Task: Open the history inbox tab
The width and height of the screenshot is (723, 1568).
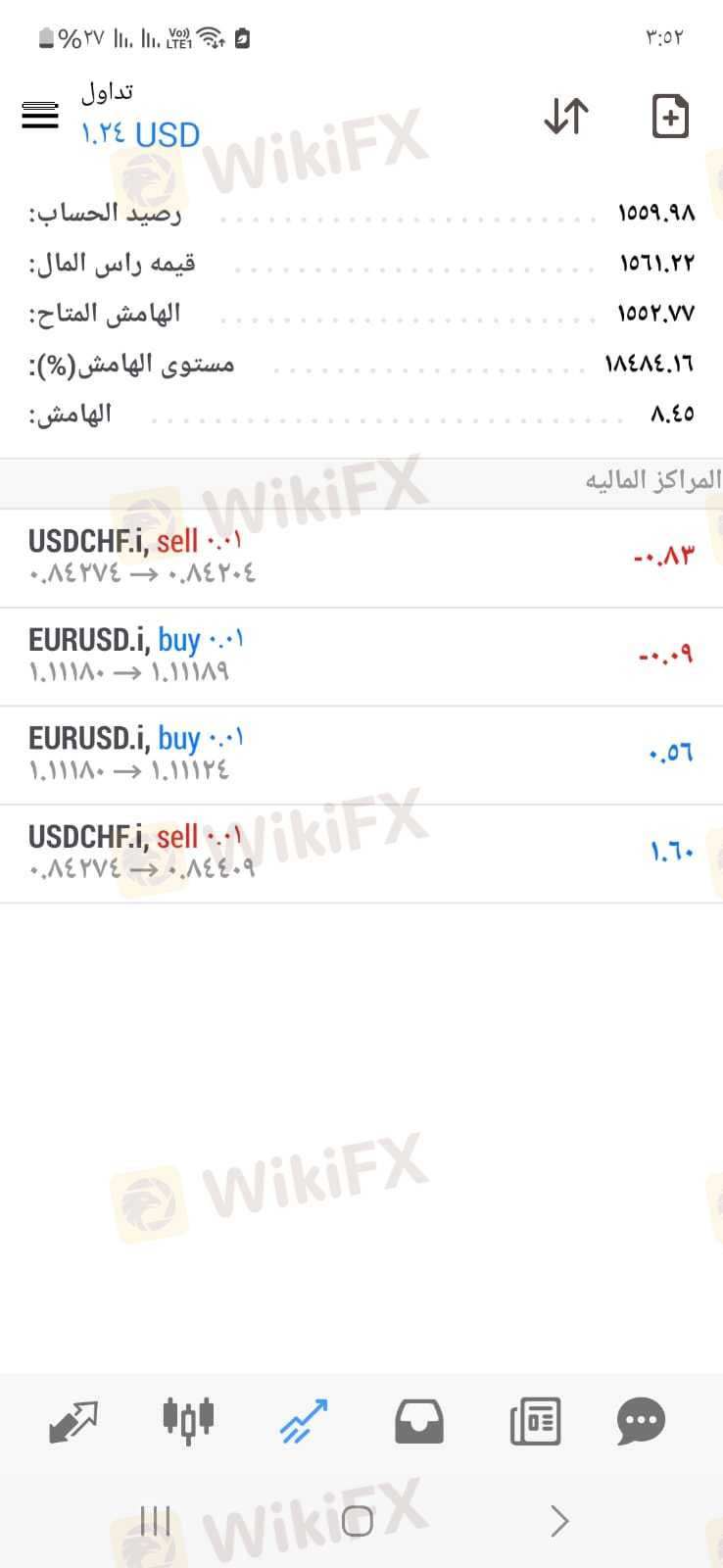Action: (x=419, y=1422)
